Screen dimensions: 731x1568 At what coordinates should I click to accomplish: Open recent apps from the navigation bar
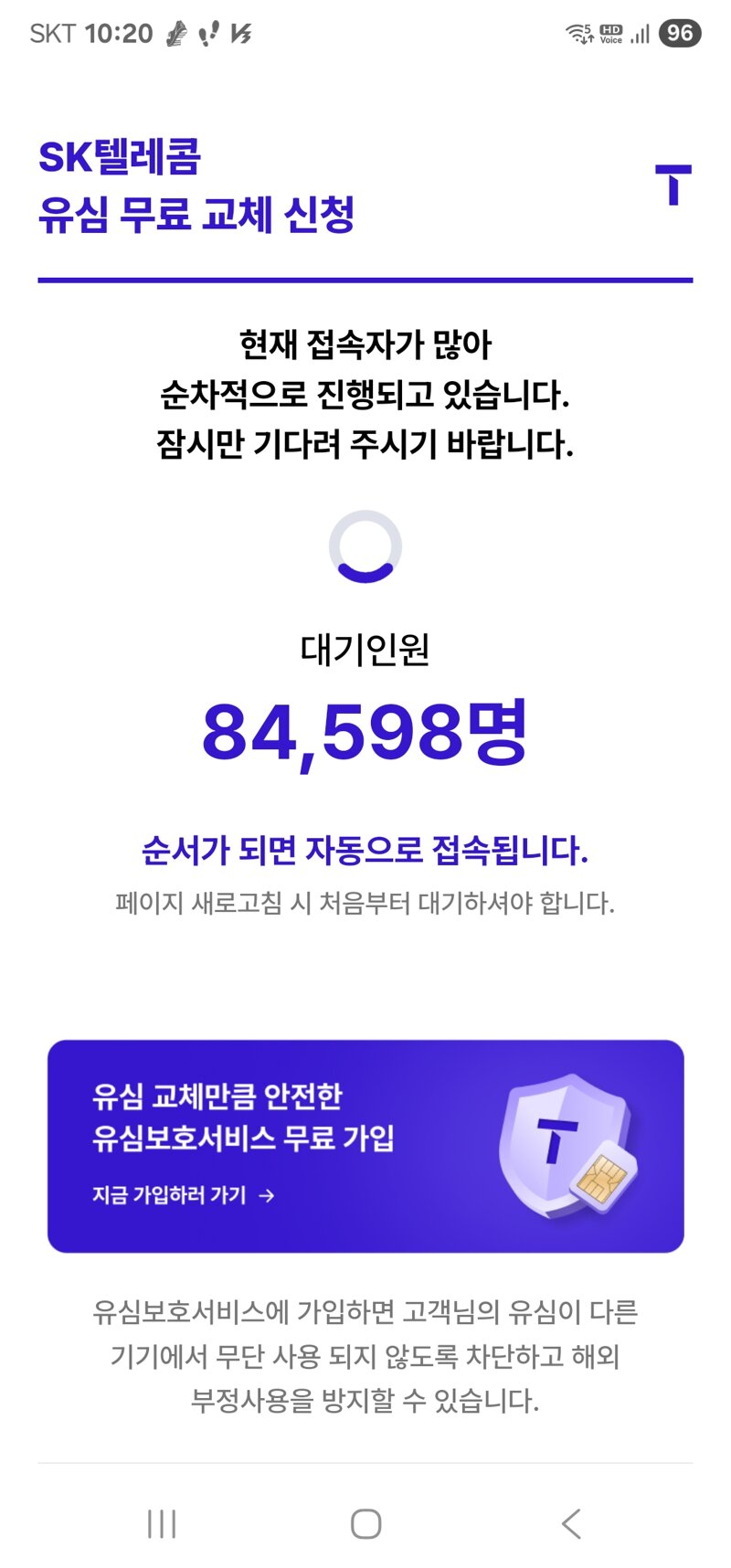click(x=162, y=1524)
